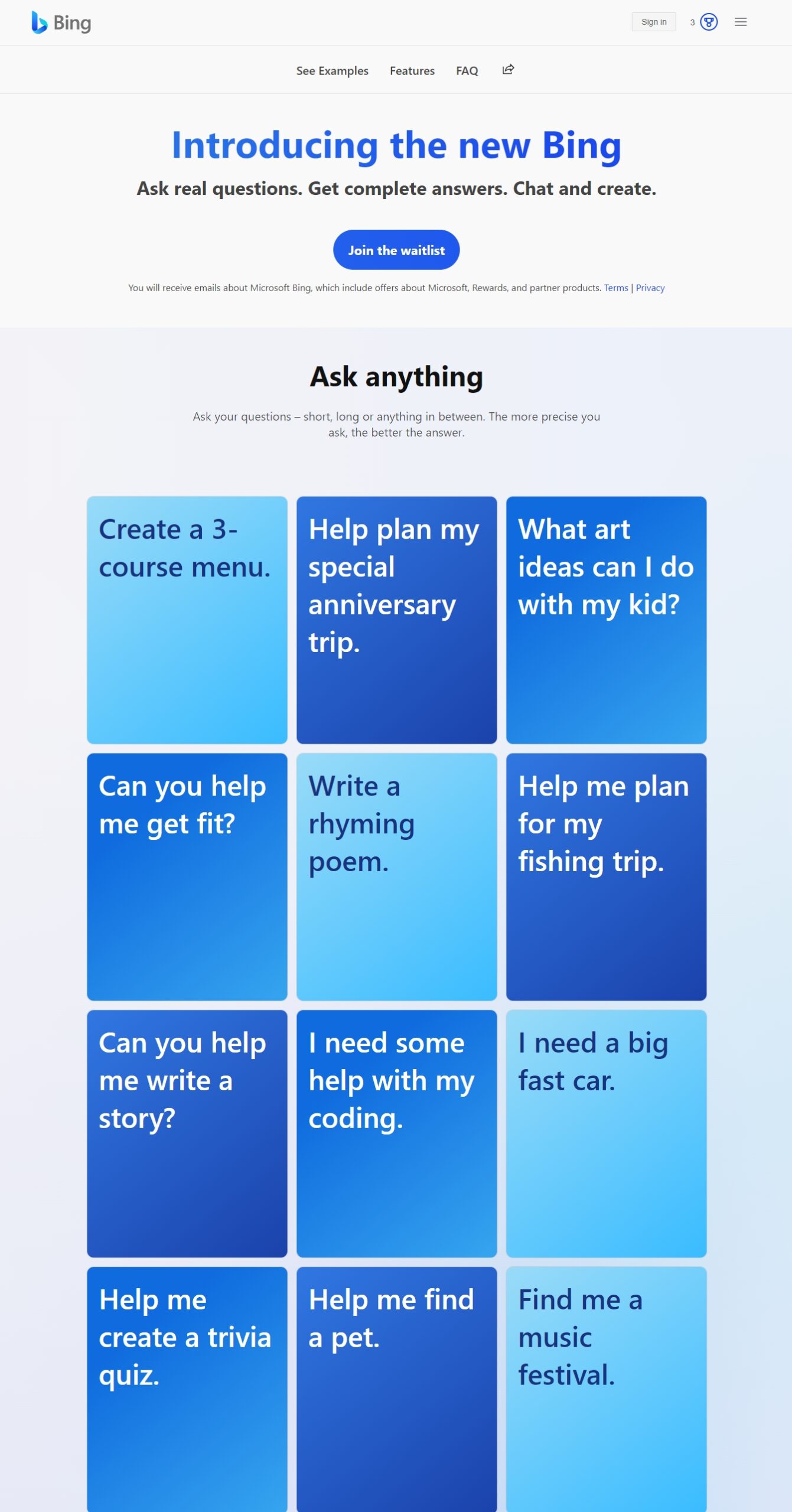Open the trivia quiz card
This screenshot has width=792, height=1512.
click(x=187, y=1389)
